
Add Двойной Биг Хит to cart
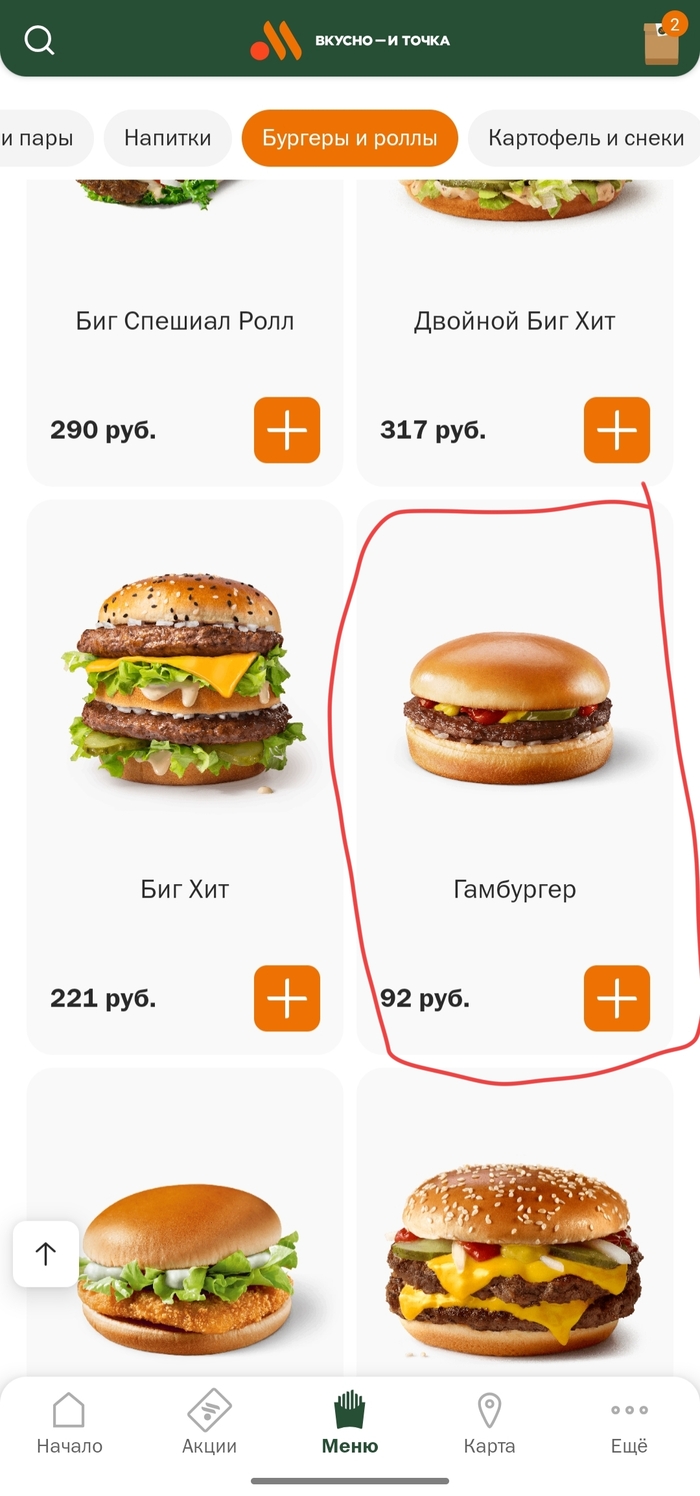[617, 430]
